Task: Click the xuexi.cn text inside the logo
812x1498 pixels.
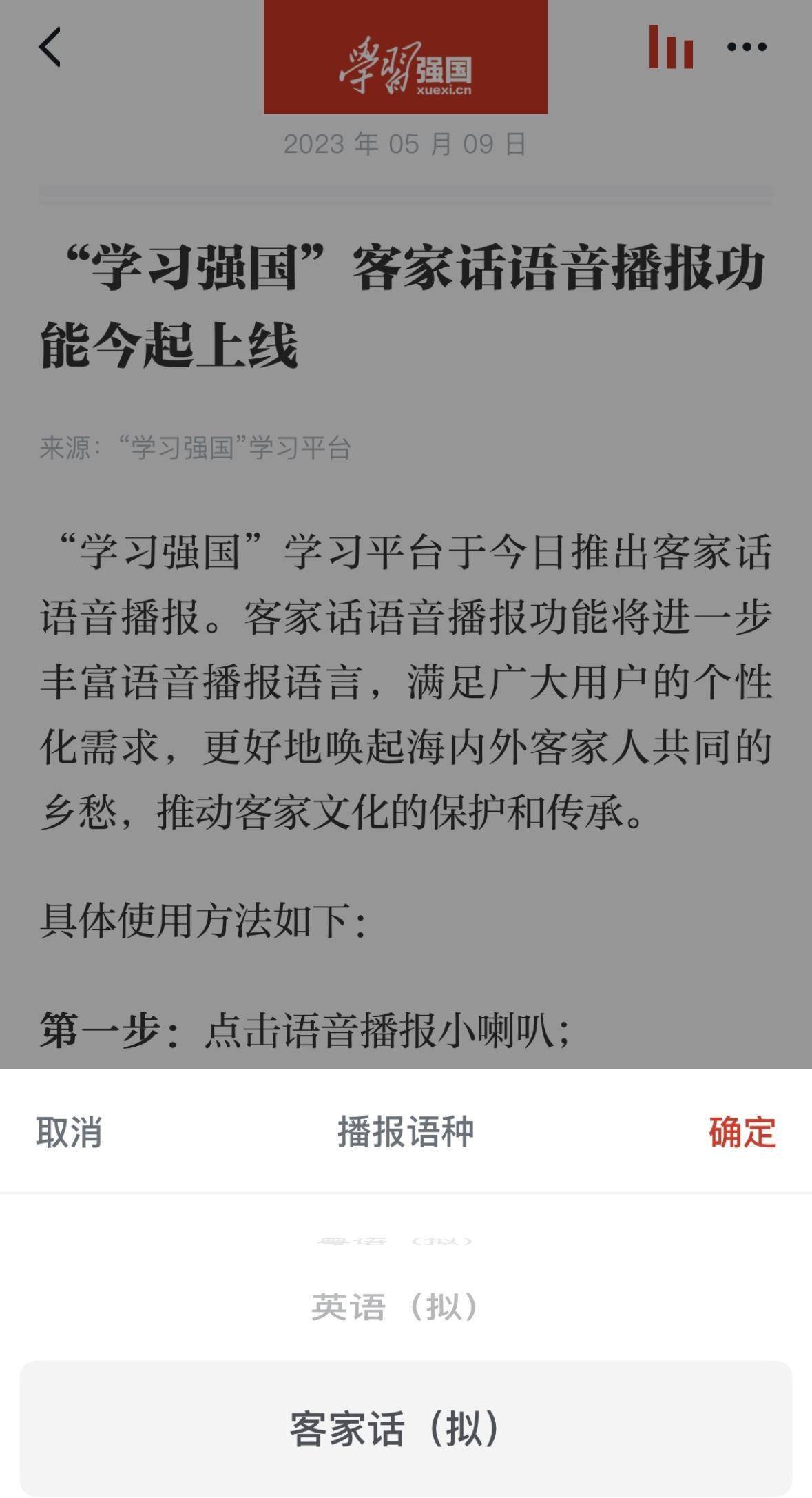Action: 447,90
